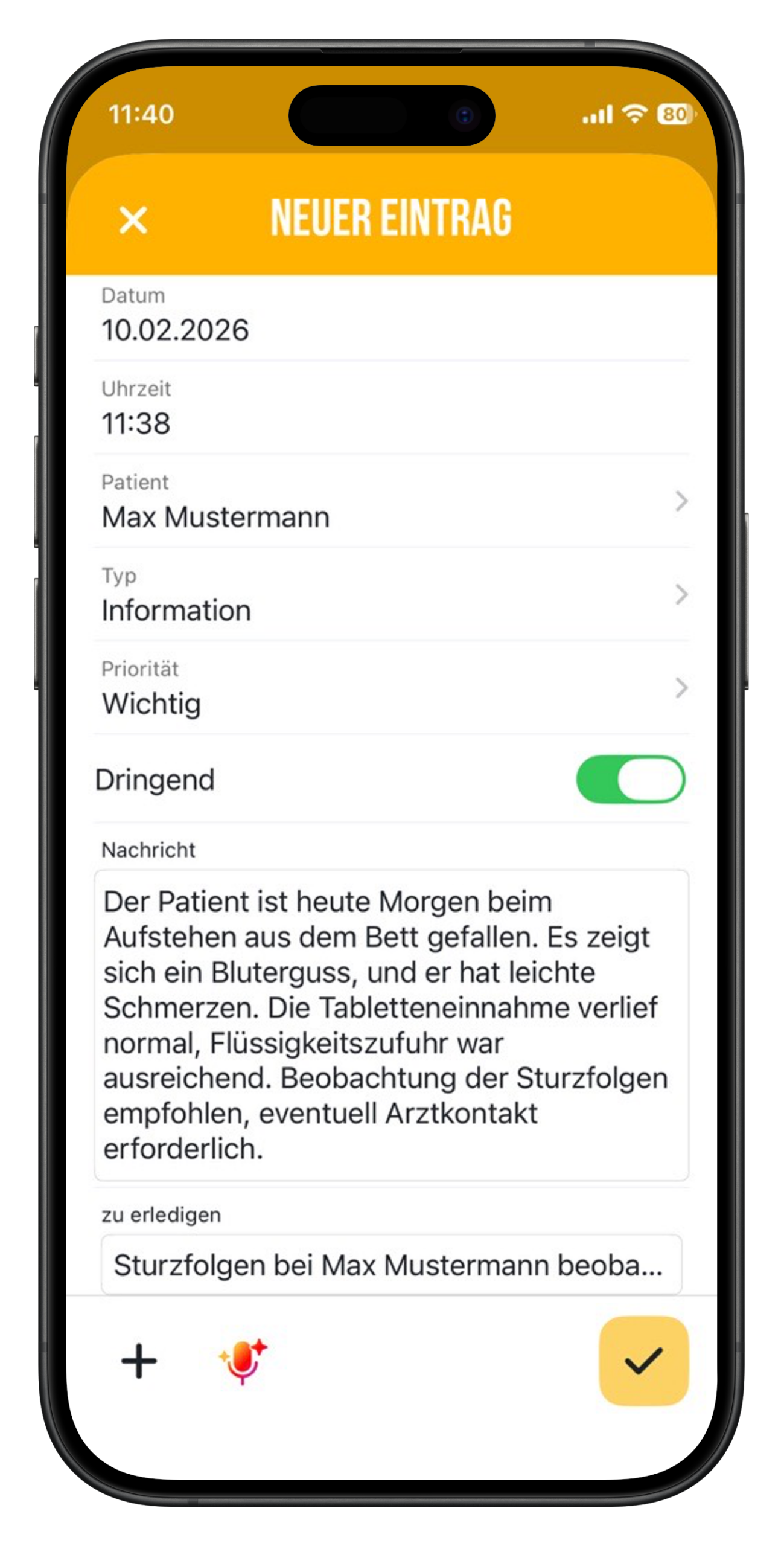The image size is (784, 1546).
Task: Tap the zu erledigen field
Action: [x=391, y=1265]
